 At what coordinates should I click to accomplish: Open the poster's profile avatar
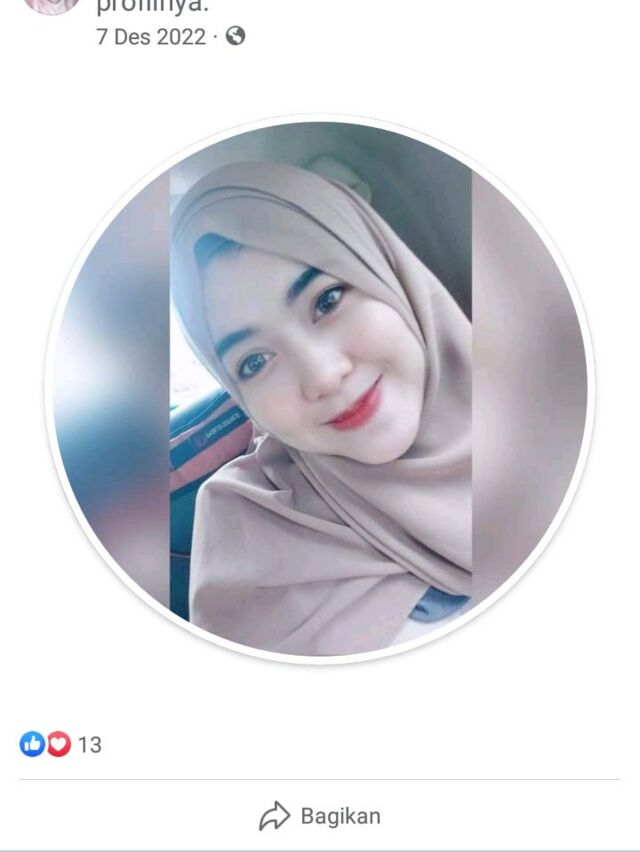click(50, 5)
